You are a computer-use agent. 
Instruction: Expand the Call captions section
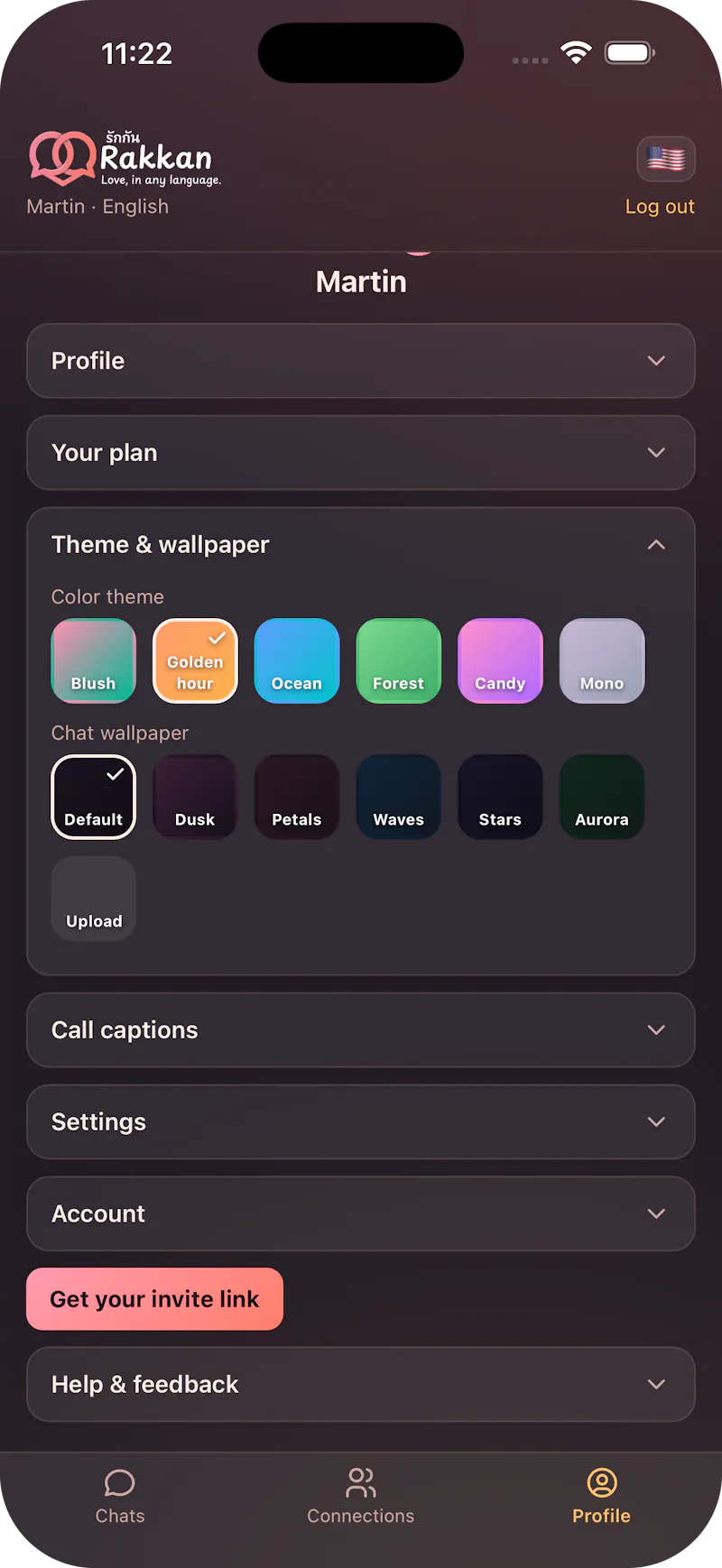coord(361,1030)
